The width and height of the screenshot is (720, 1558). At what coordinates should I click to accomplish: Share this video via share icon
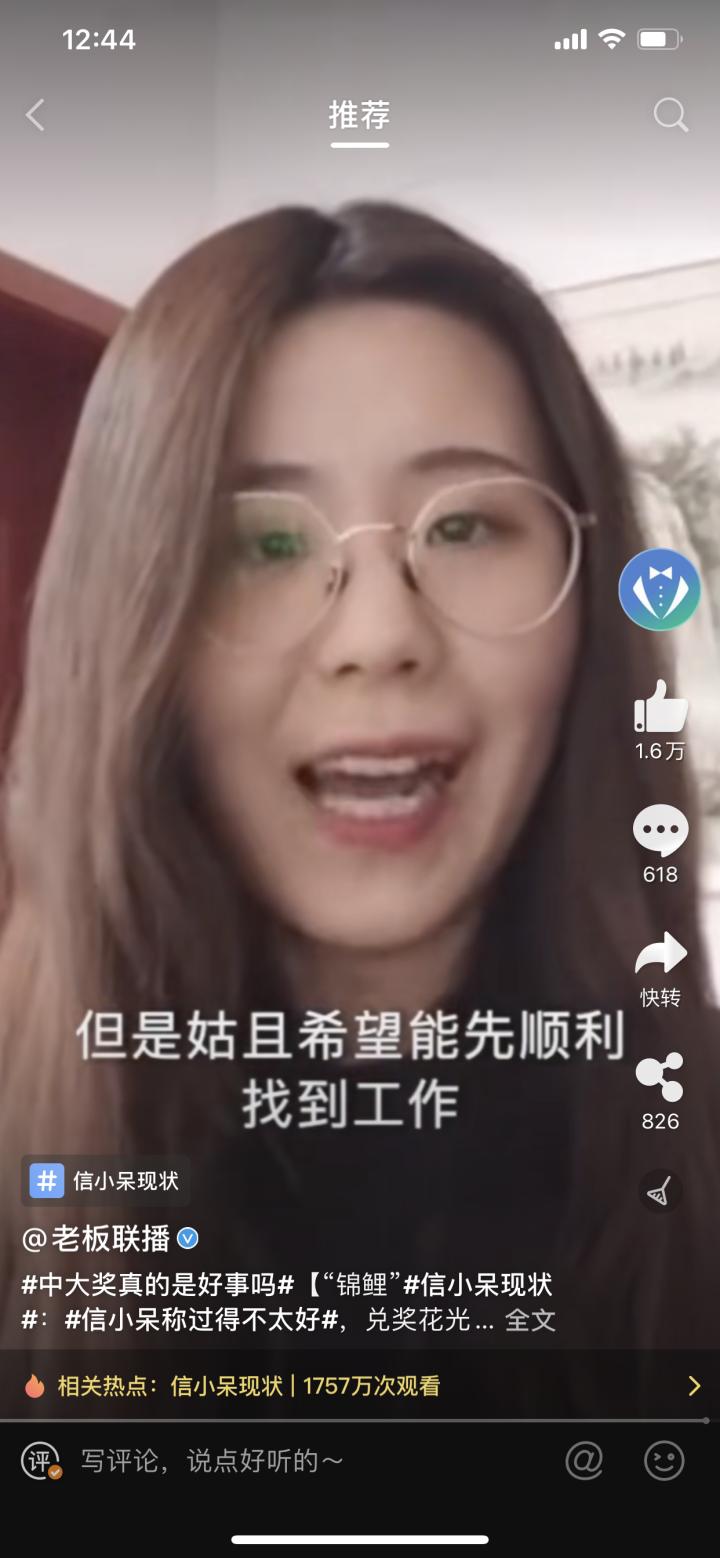pyautogui.click(x=660, y=1078)
